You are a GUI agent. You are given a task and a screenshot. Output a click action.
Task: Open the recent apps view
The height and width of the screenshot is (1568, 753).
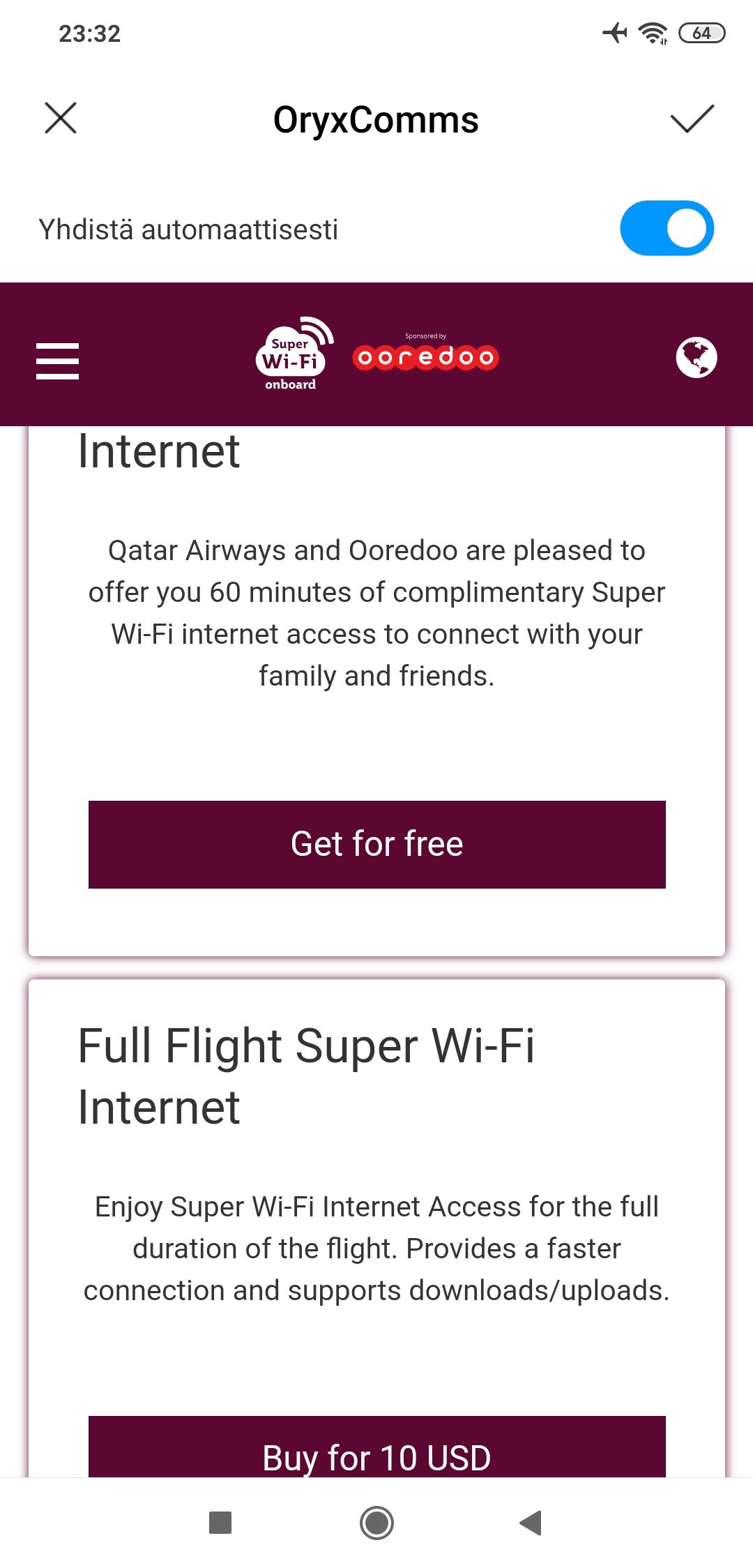pos(220,1523)
